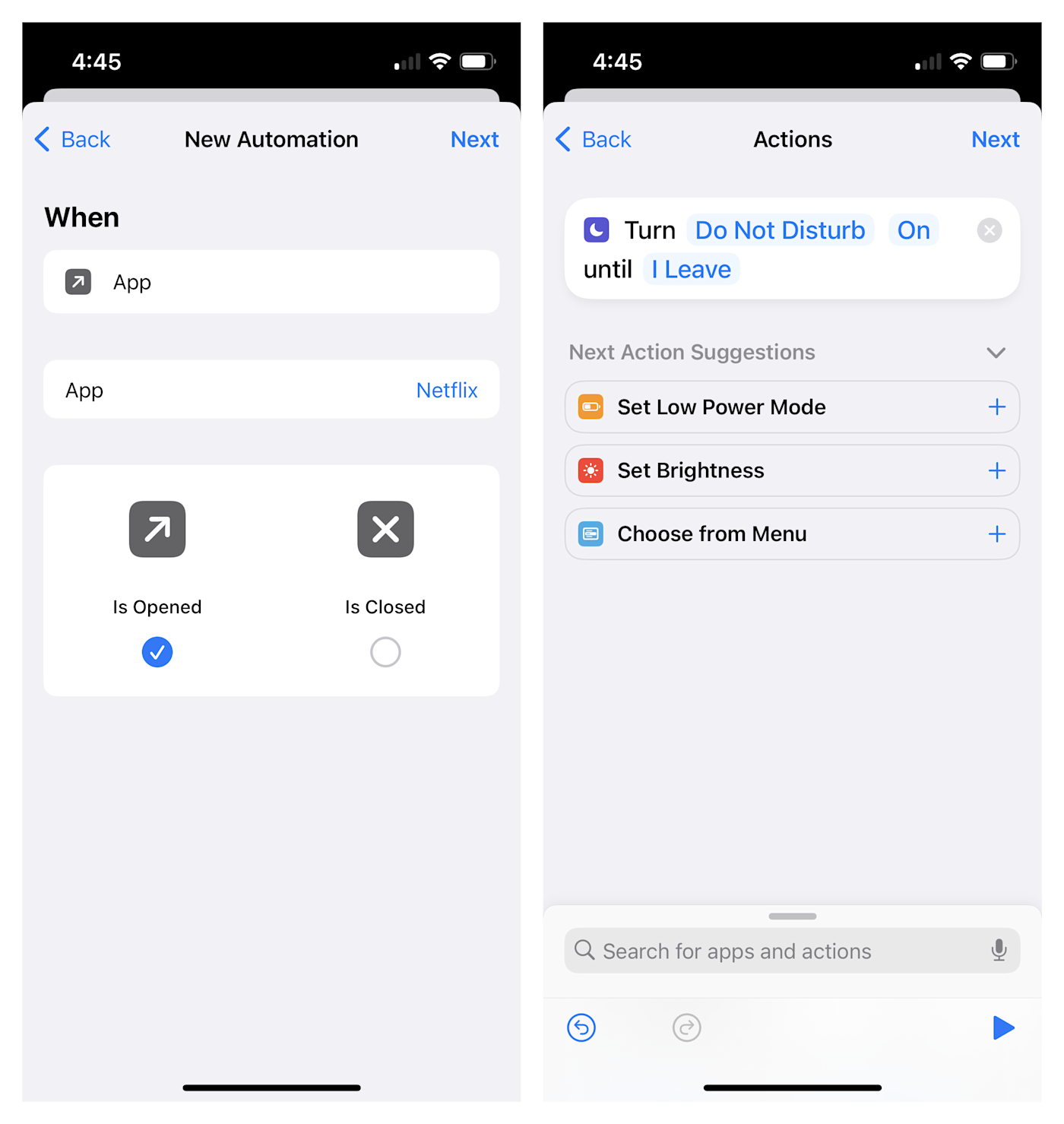Go back from Actions screen

(594, 140)
